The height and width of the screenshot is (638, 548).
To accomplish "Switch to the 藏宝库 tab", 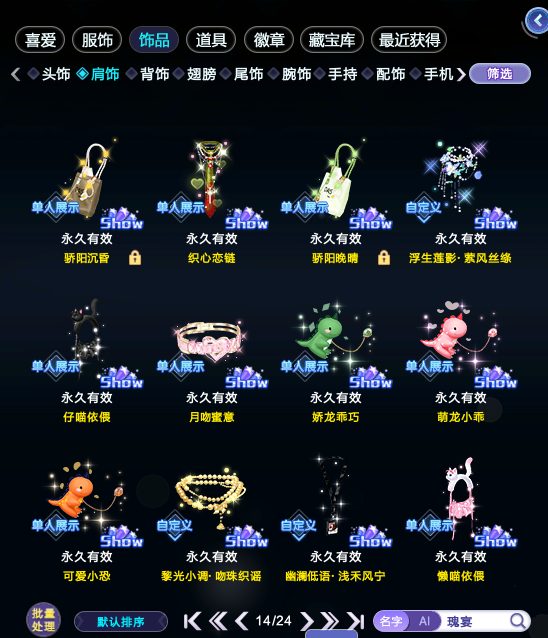I will pyautogui.click(x=332, y=40).
